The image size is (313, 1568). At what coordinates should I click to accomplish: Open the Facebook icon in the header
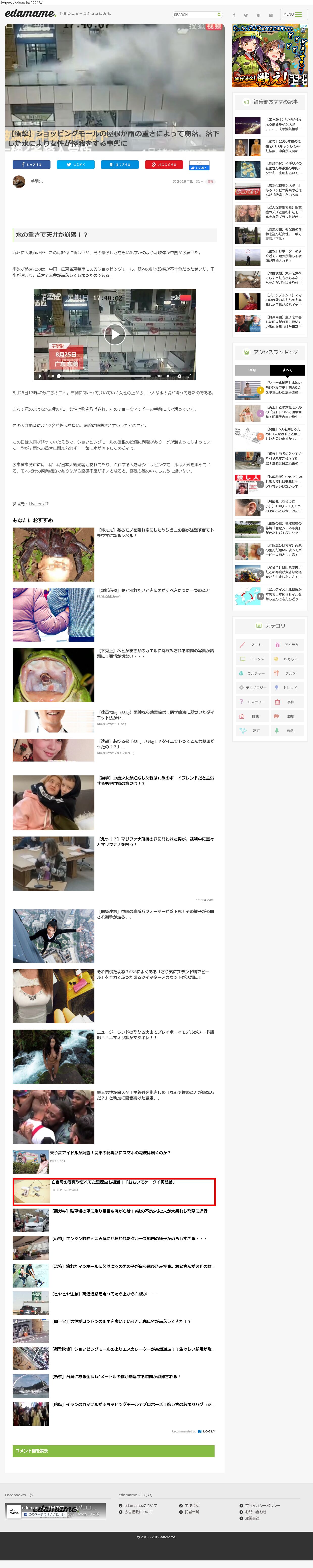(234, 15)
